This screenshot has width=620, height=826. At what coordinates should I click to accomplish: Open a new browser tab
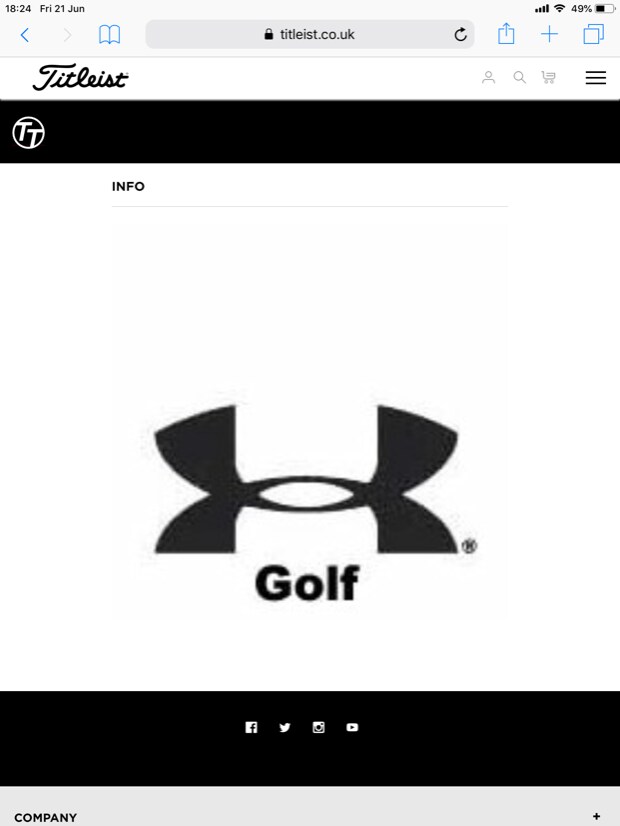point(550,35)
